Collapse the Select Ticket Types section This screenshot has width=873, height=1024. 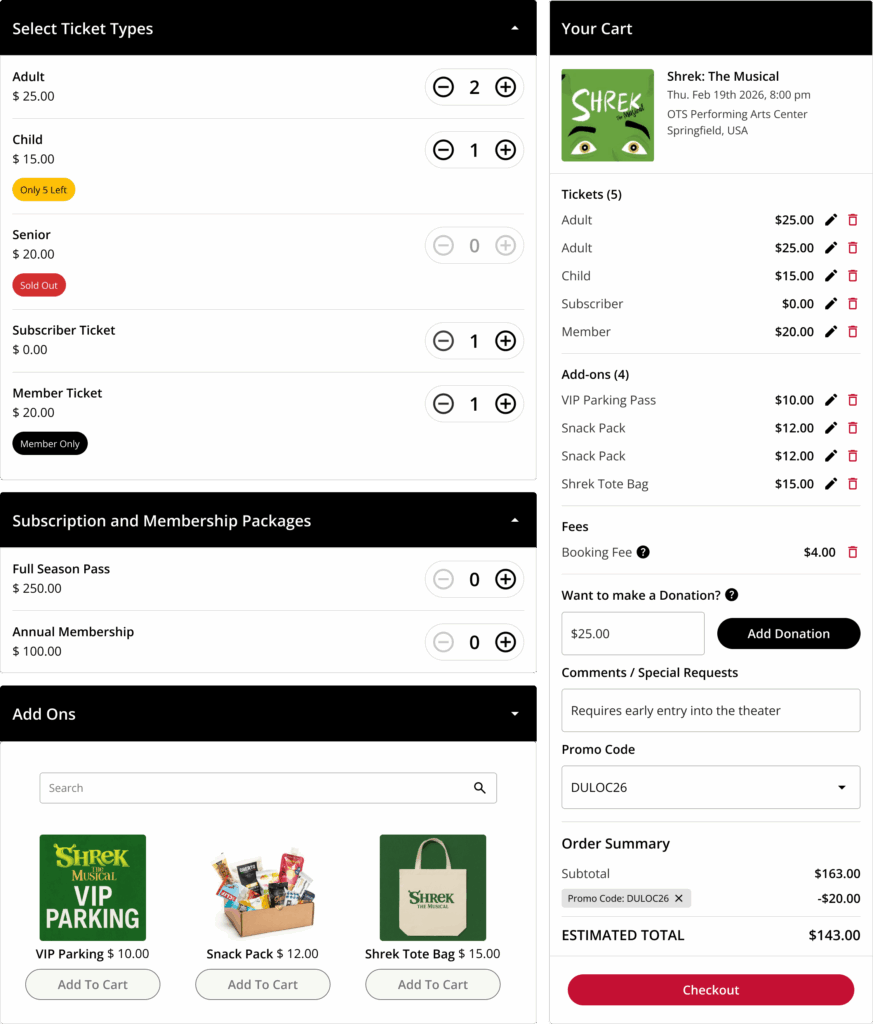(515, 28)
